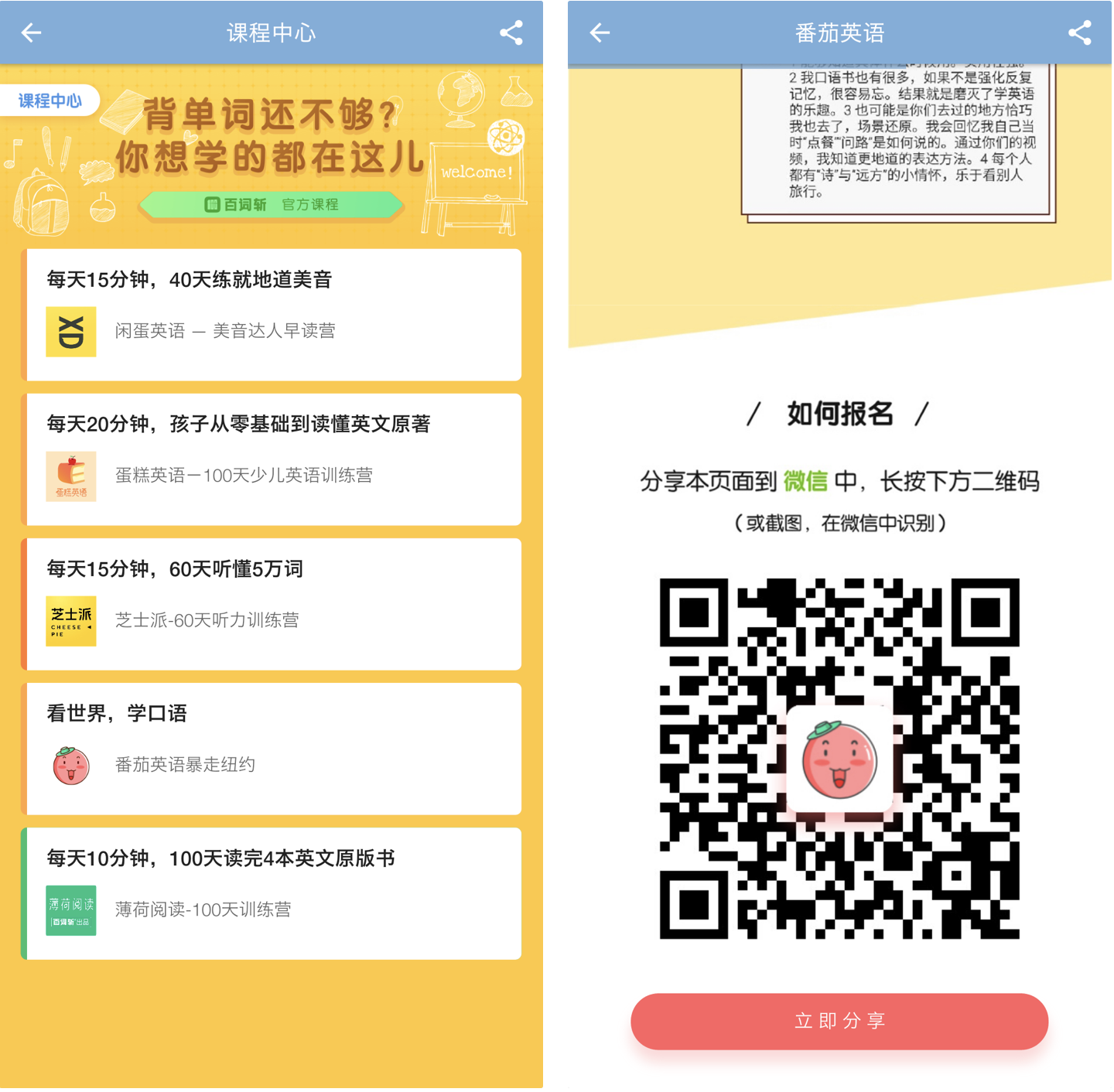Open the 芝士派 60天听力训练营 course
Image resolution: width=1114 pixels, height=1092 pixels.
click(x=272, y=604)
